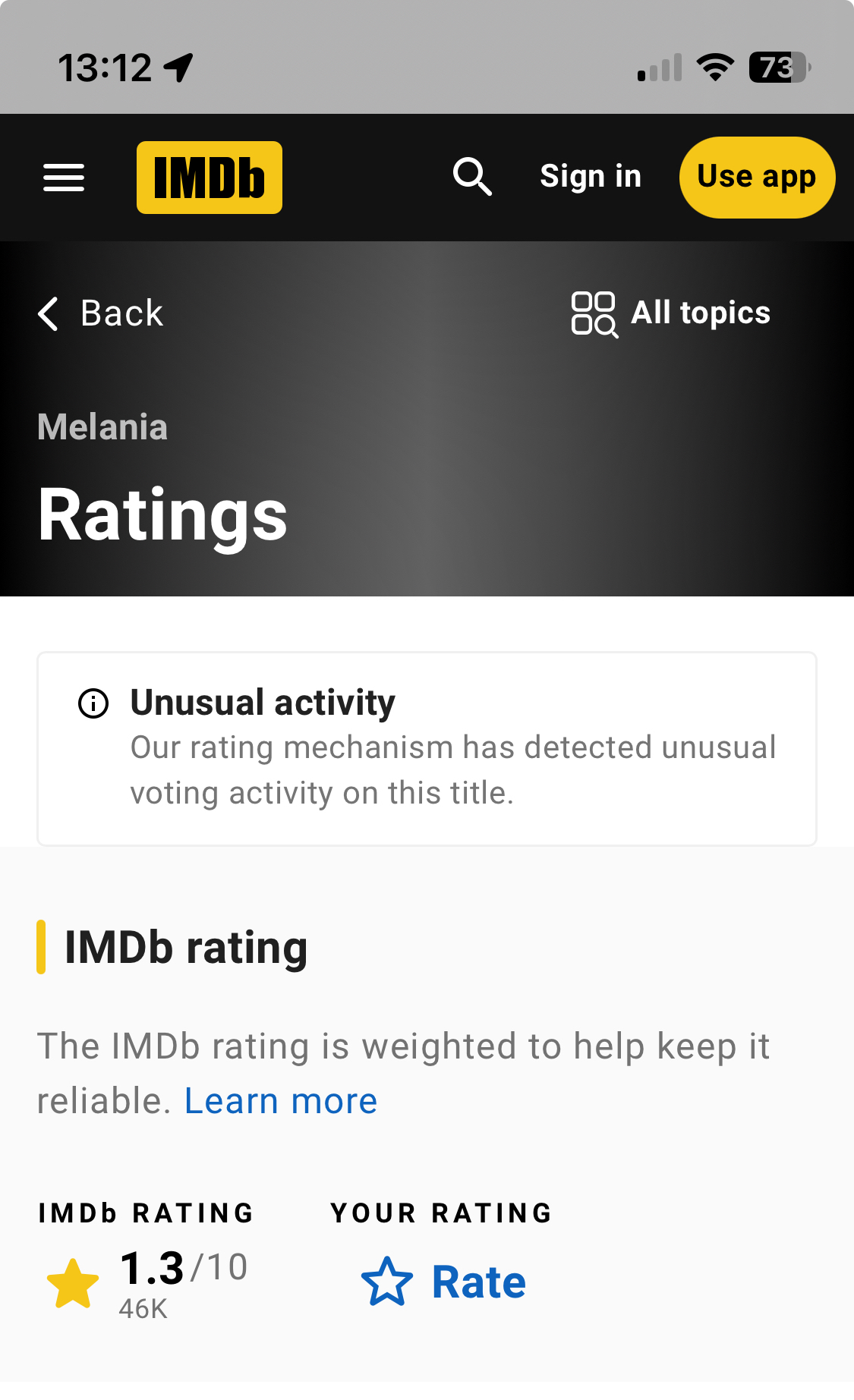The height and width of the screenshot is (1400, 854).
Task: Tap the Use app button
Action: click(x=757, y=178)
